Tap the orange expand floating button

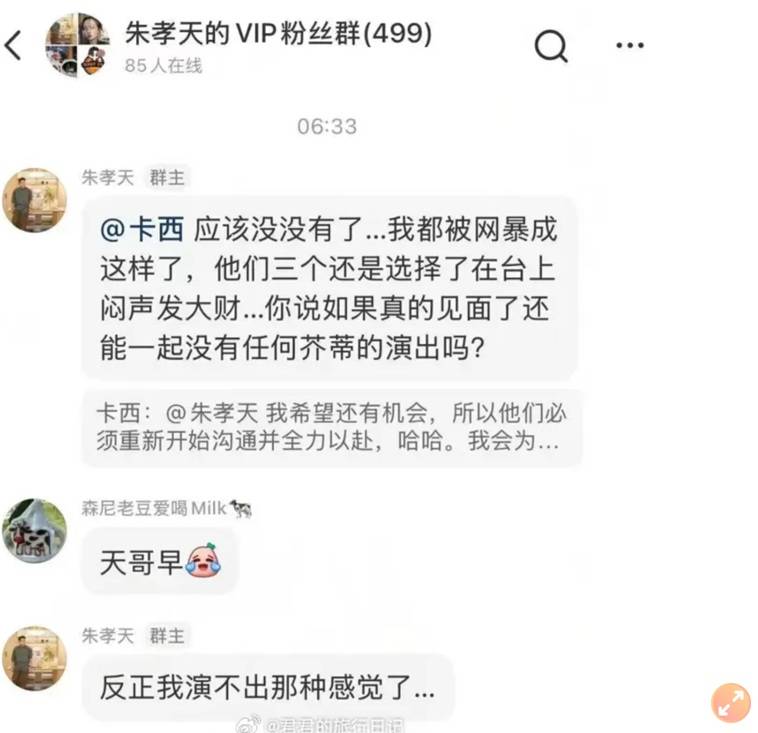coord(730,703)
